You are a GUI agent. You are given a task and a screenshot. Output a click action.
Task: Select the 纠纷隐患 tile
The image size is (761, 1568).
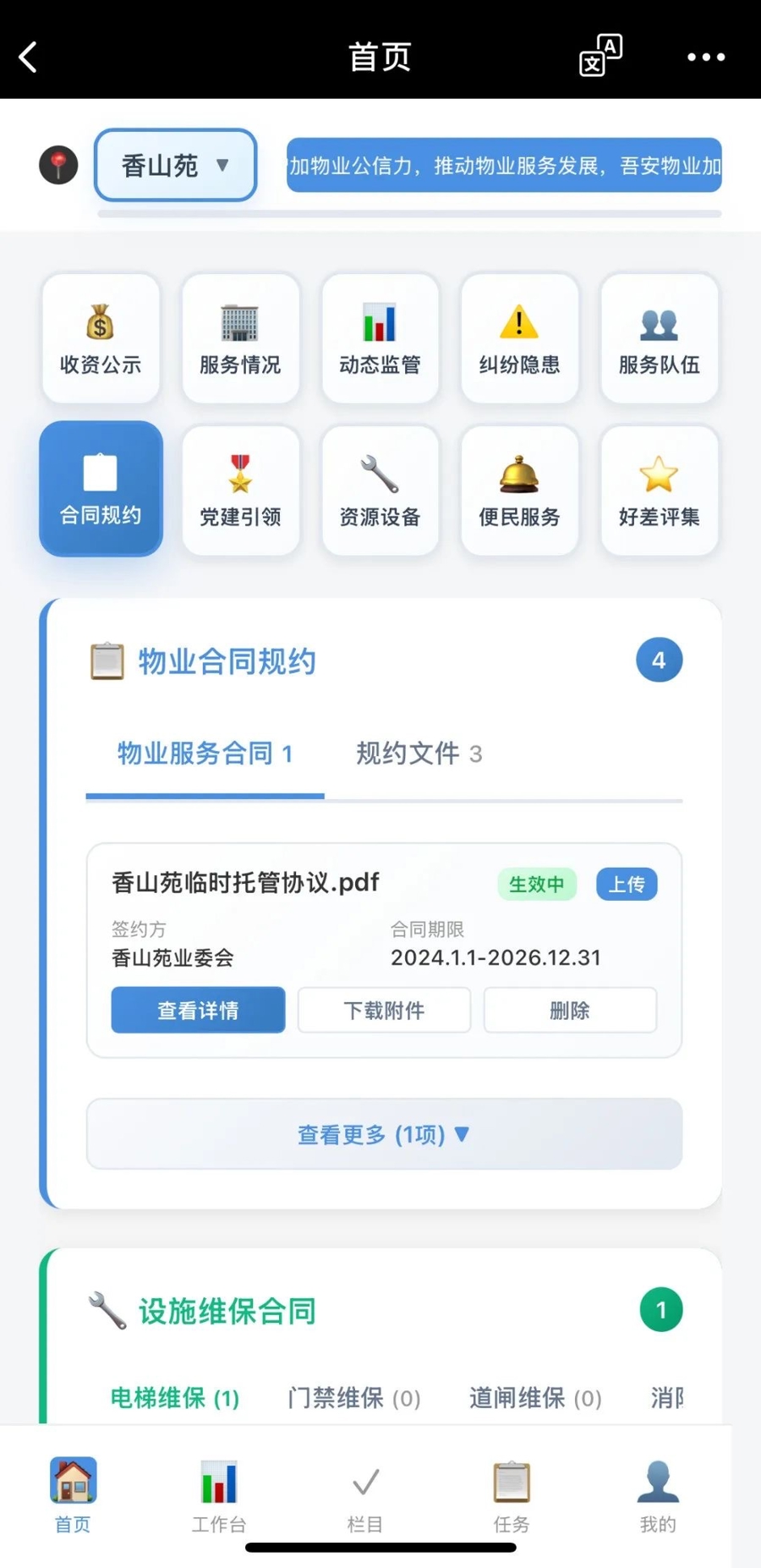(x=519, y=338)
